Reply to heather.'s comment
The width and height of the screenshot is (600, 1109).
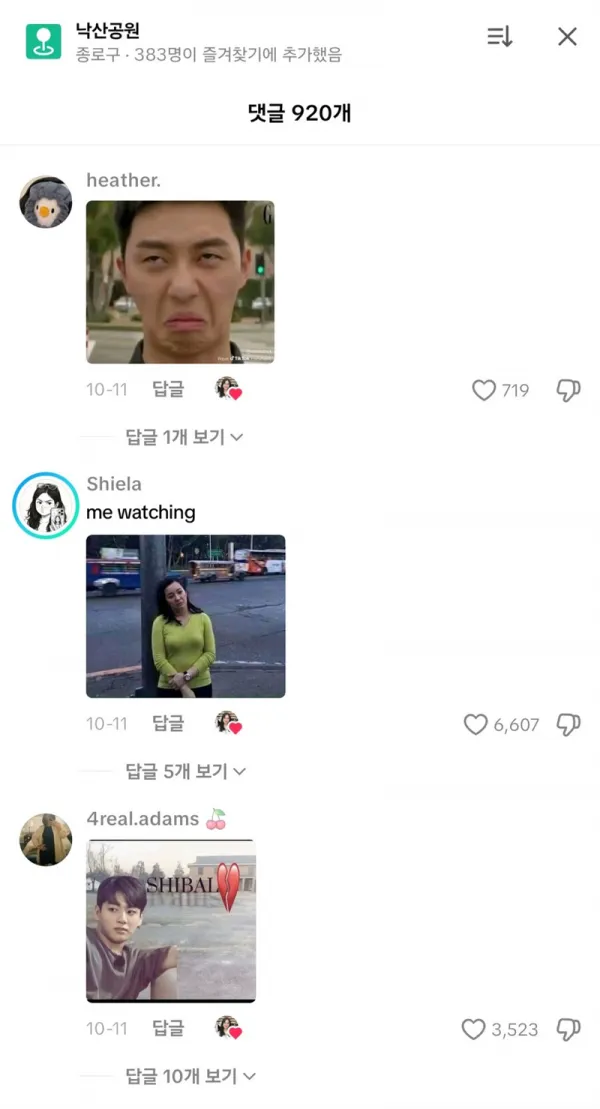(168, 389)
